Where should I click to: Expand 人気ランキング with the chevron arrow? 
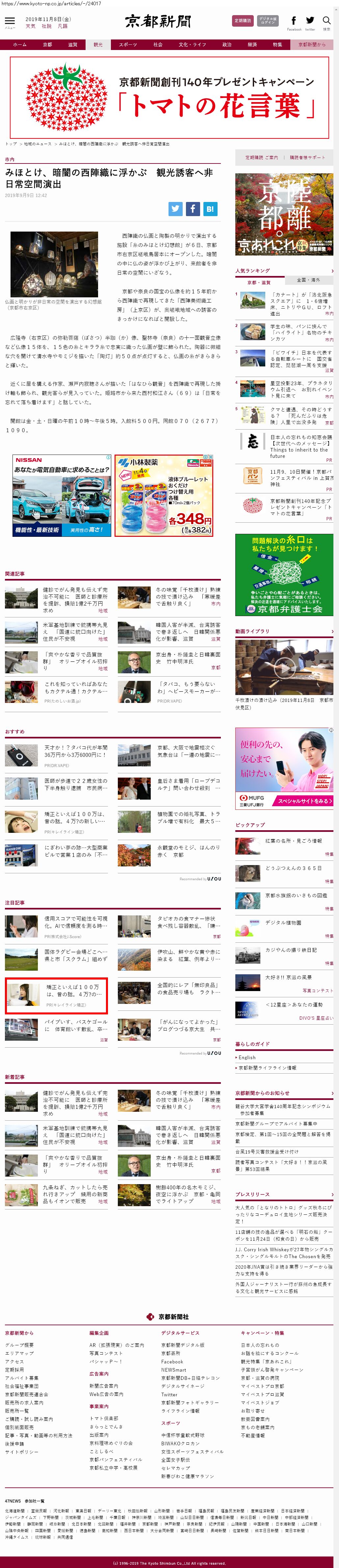(332, 271)
